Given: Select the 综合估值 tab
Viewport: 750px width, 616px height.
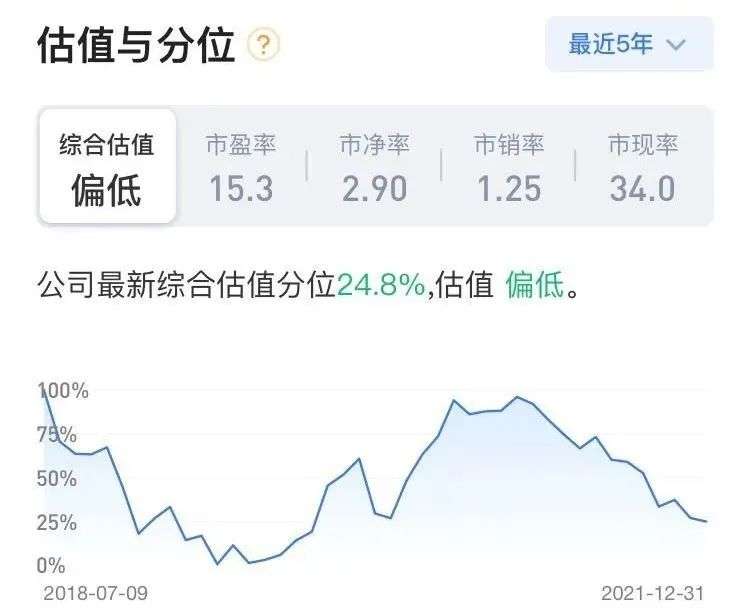Looking at the screenshot, I should tap(107, 166).
